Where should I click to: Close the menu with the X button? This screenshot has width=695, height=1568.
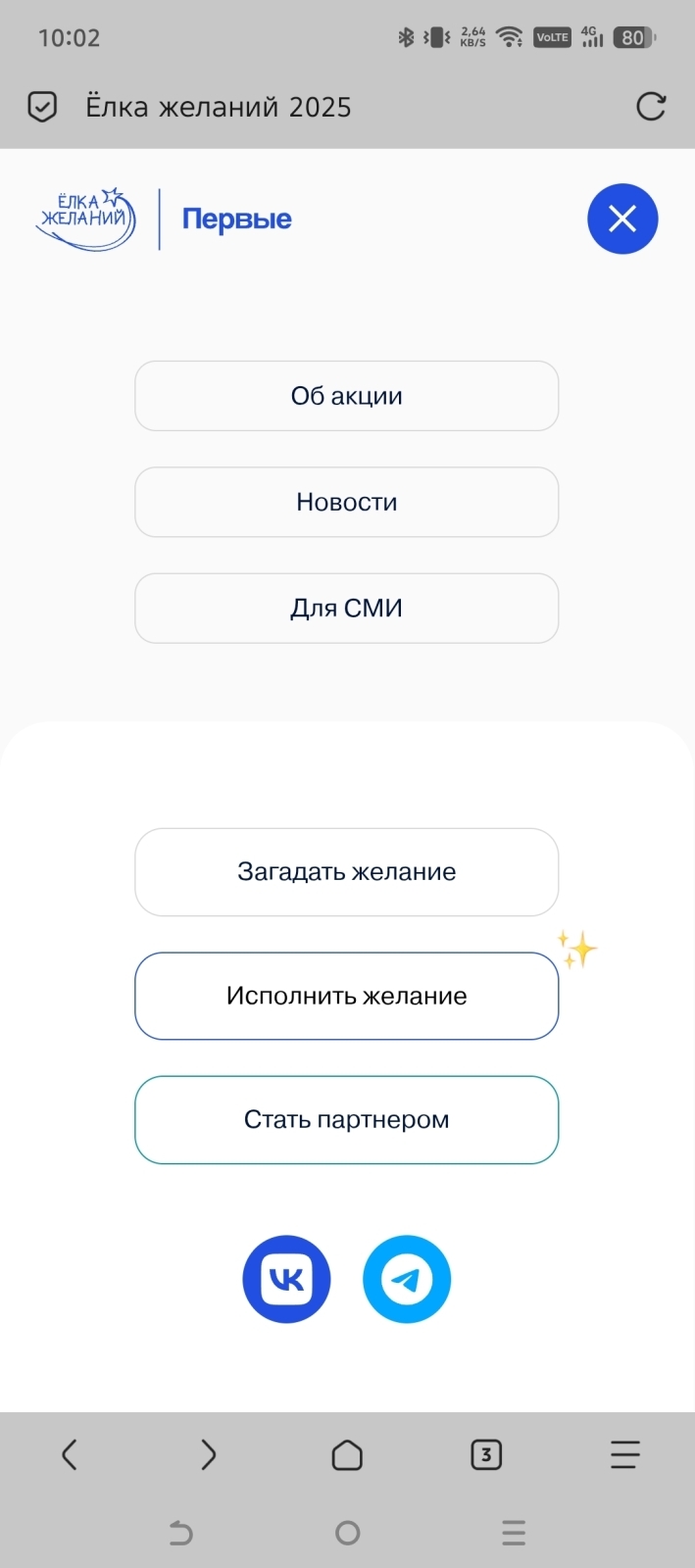tap(622, 219)
